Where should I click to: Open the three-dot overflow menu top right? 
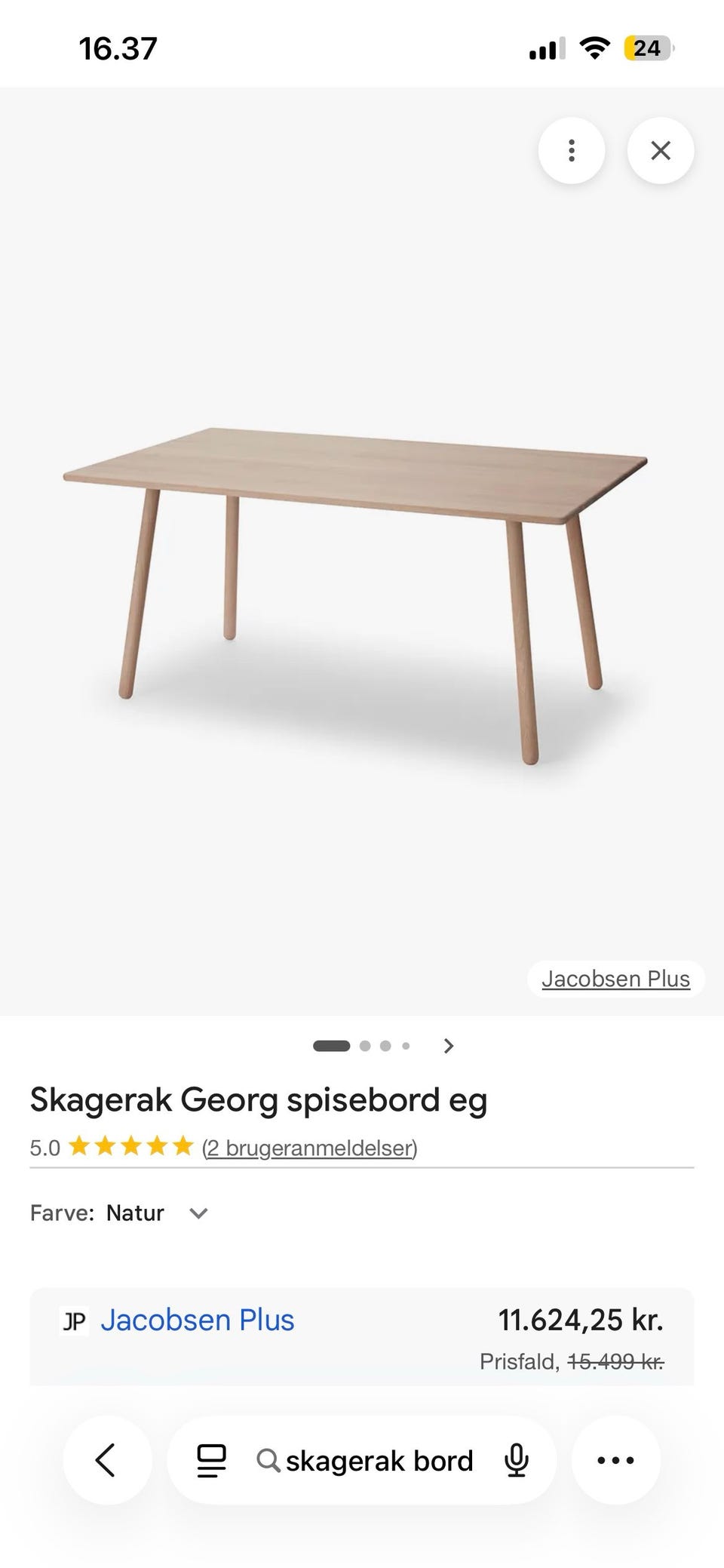pos(571,150)
